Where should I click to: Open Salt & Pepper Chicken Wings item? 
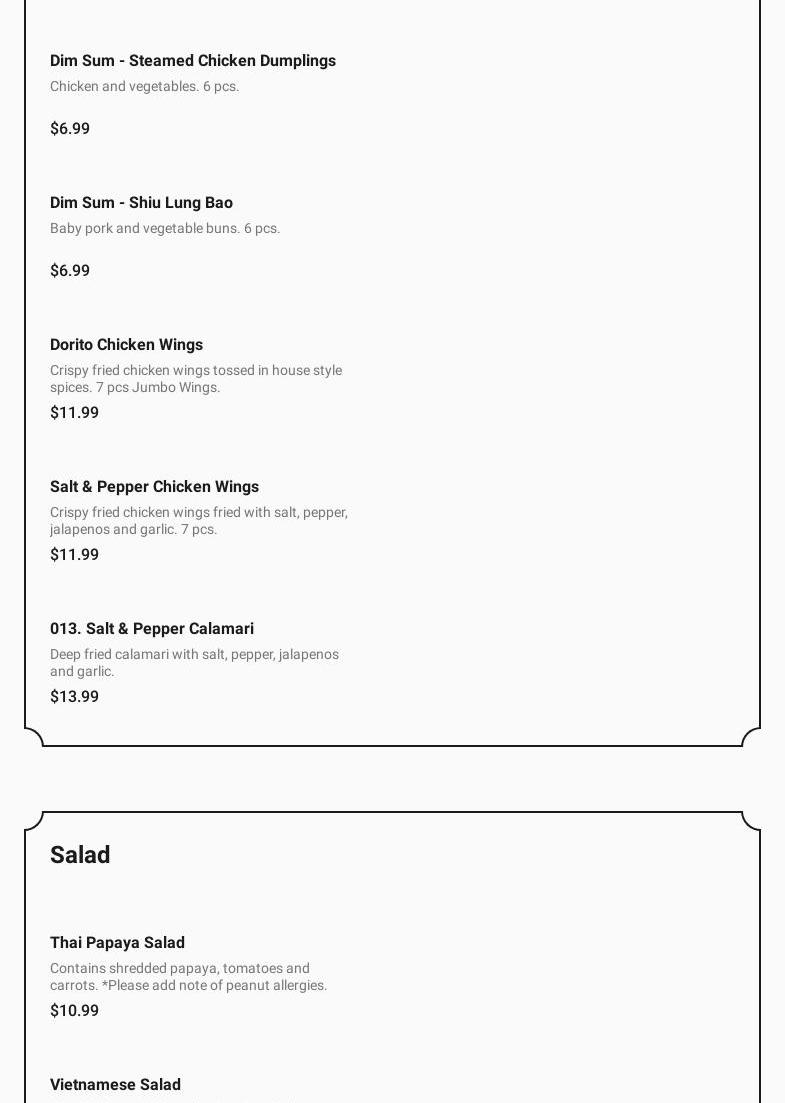tap(154, 487)
